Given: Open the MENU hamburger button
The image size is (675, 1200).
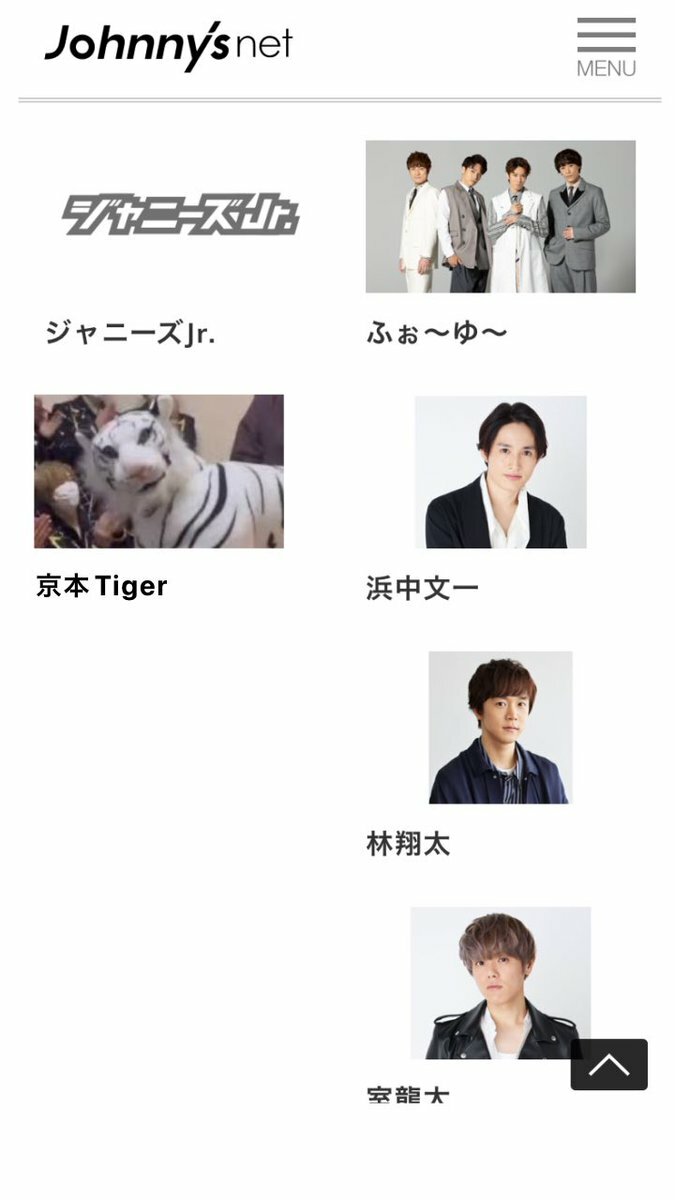Looking at the screenshot, I should click(606, 47).
